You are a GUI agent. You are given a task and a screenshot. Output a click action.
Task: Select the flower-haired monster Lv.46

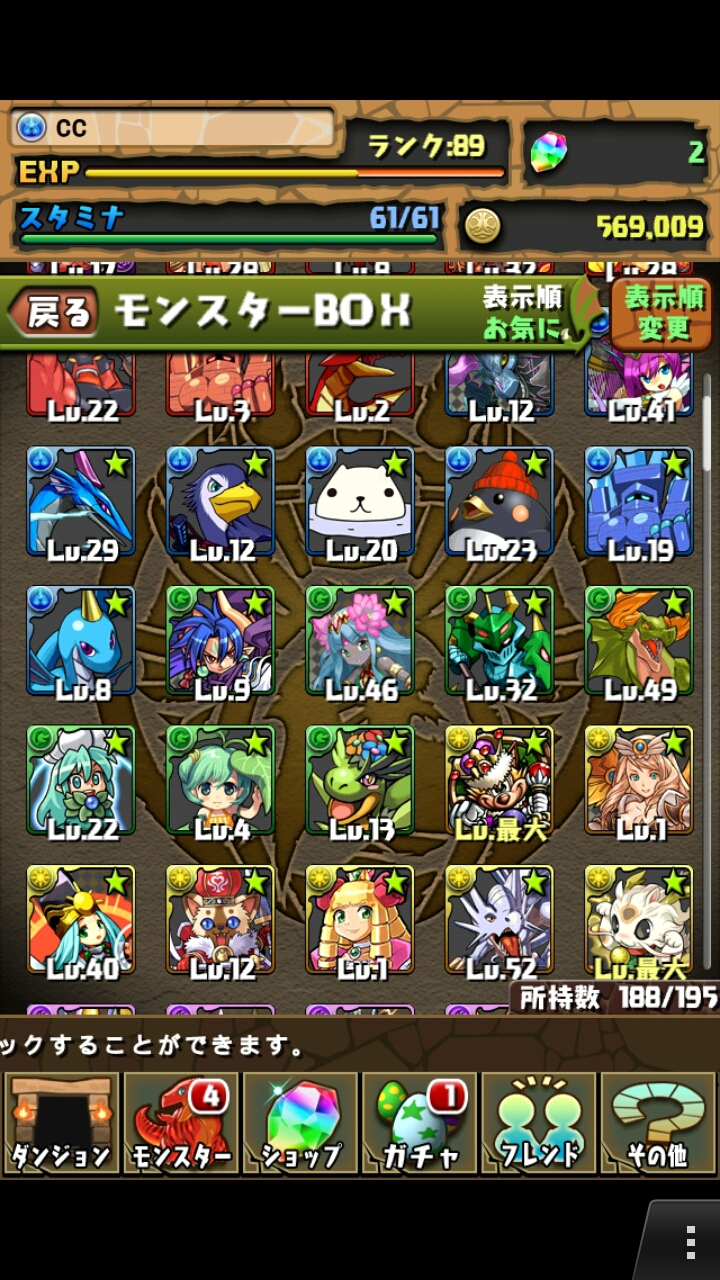pyautogui.click(x=360, y=642)
